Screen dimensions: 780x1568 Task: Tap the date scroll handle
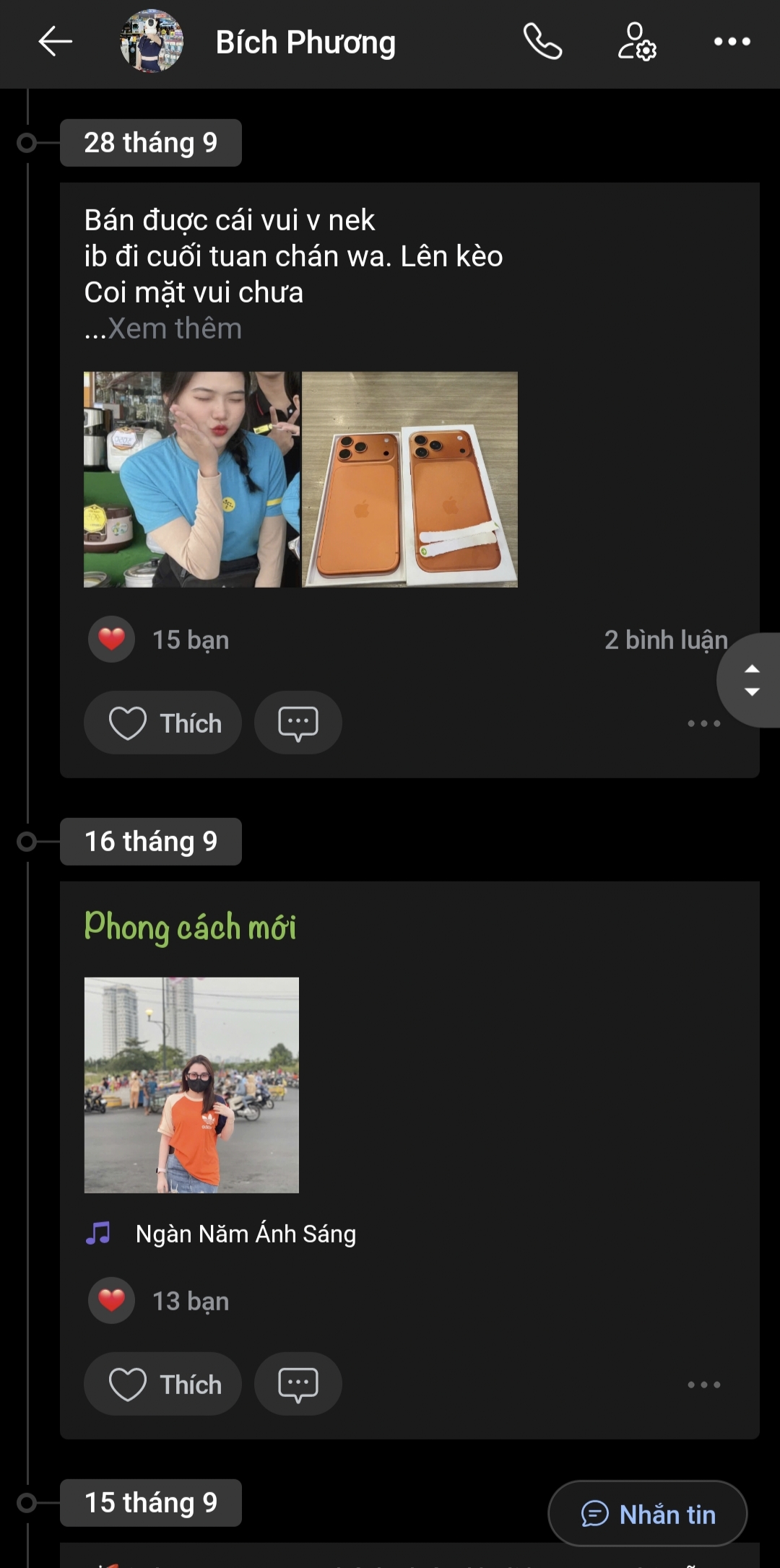click(x=751, y=680)
